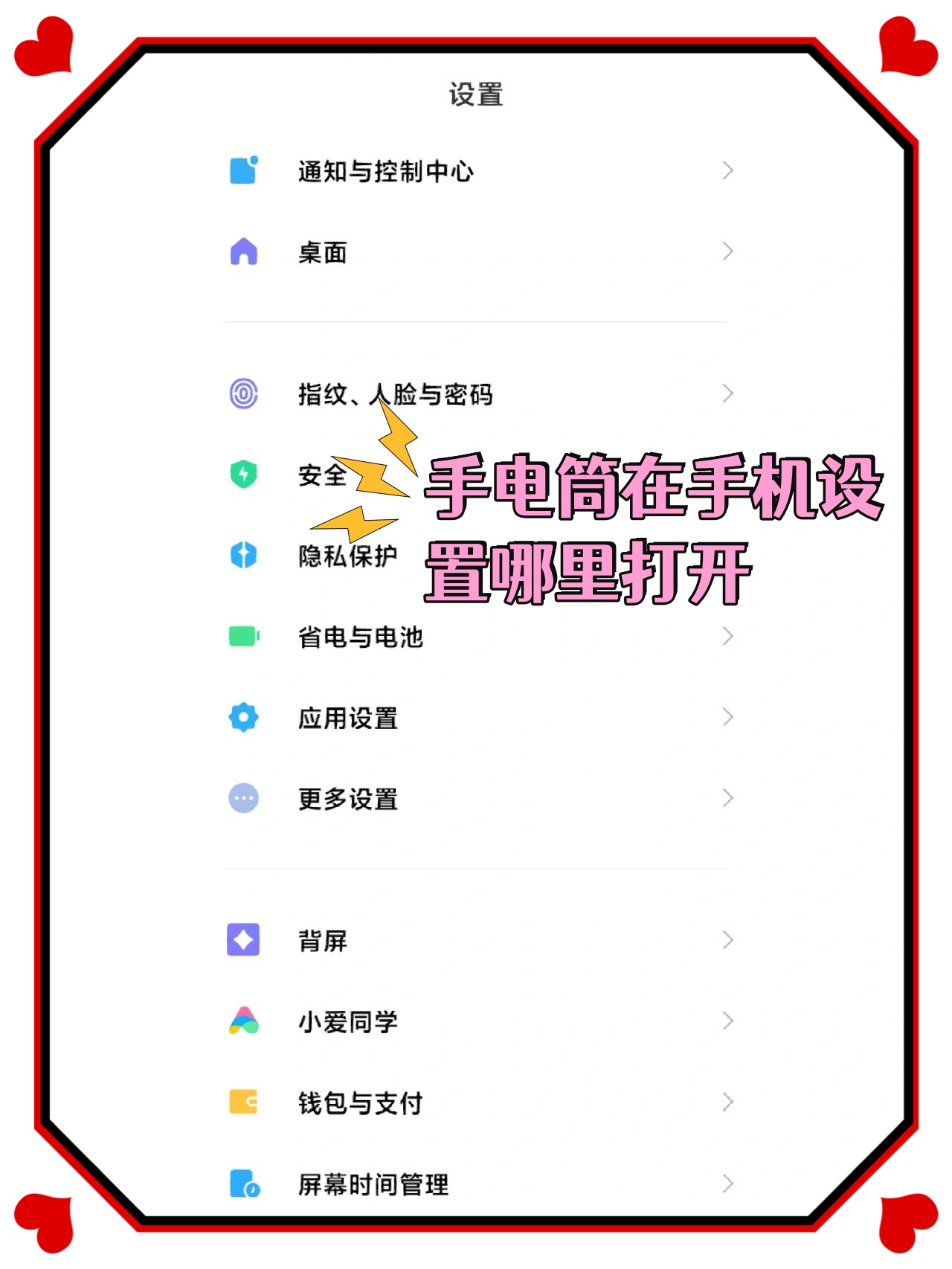Expand 指纹、人脸与密码 with its chevron
This screenshot has width=952, height=1269.
727,395
